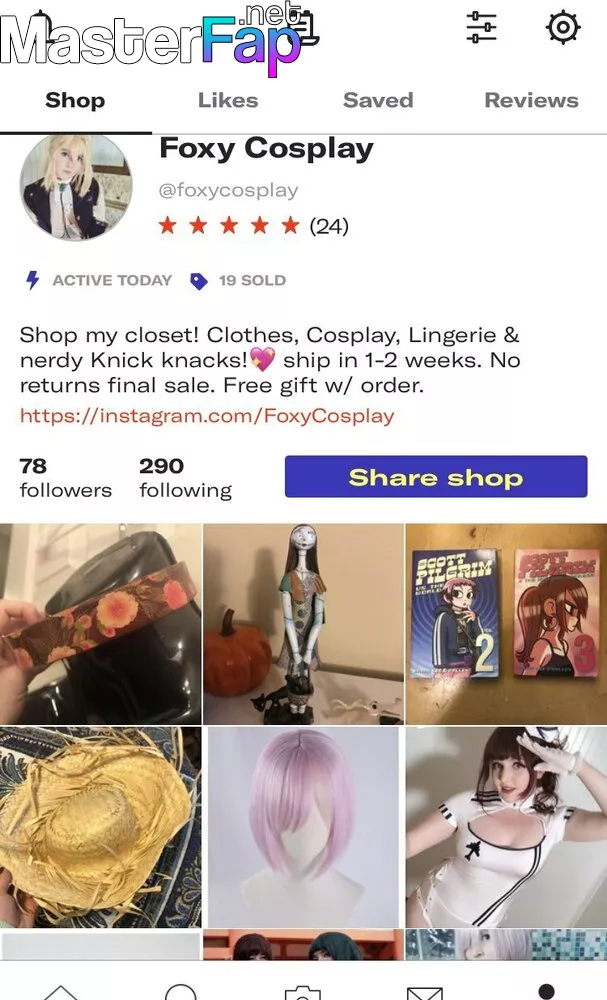The height and width of the screenshot is (1000, 607).
Task: Open the settings gear
Action: pos(563,27)
